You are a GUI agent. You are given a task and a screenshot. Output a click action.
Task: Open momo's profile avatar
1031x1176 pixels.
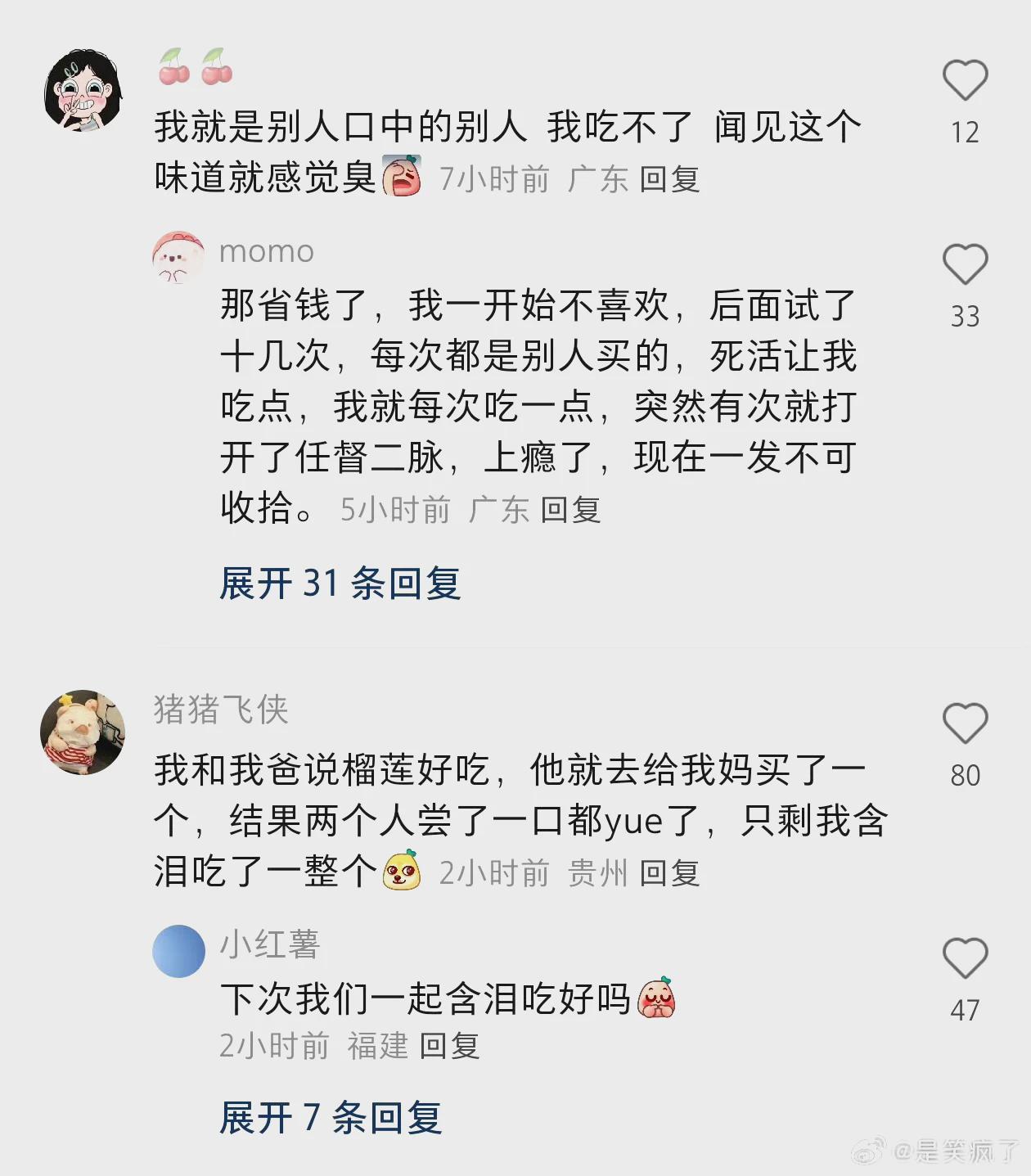(178, 257)
